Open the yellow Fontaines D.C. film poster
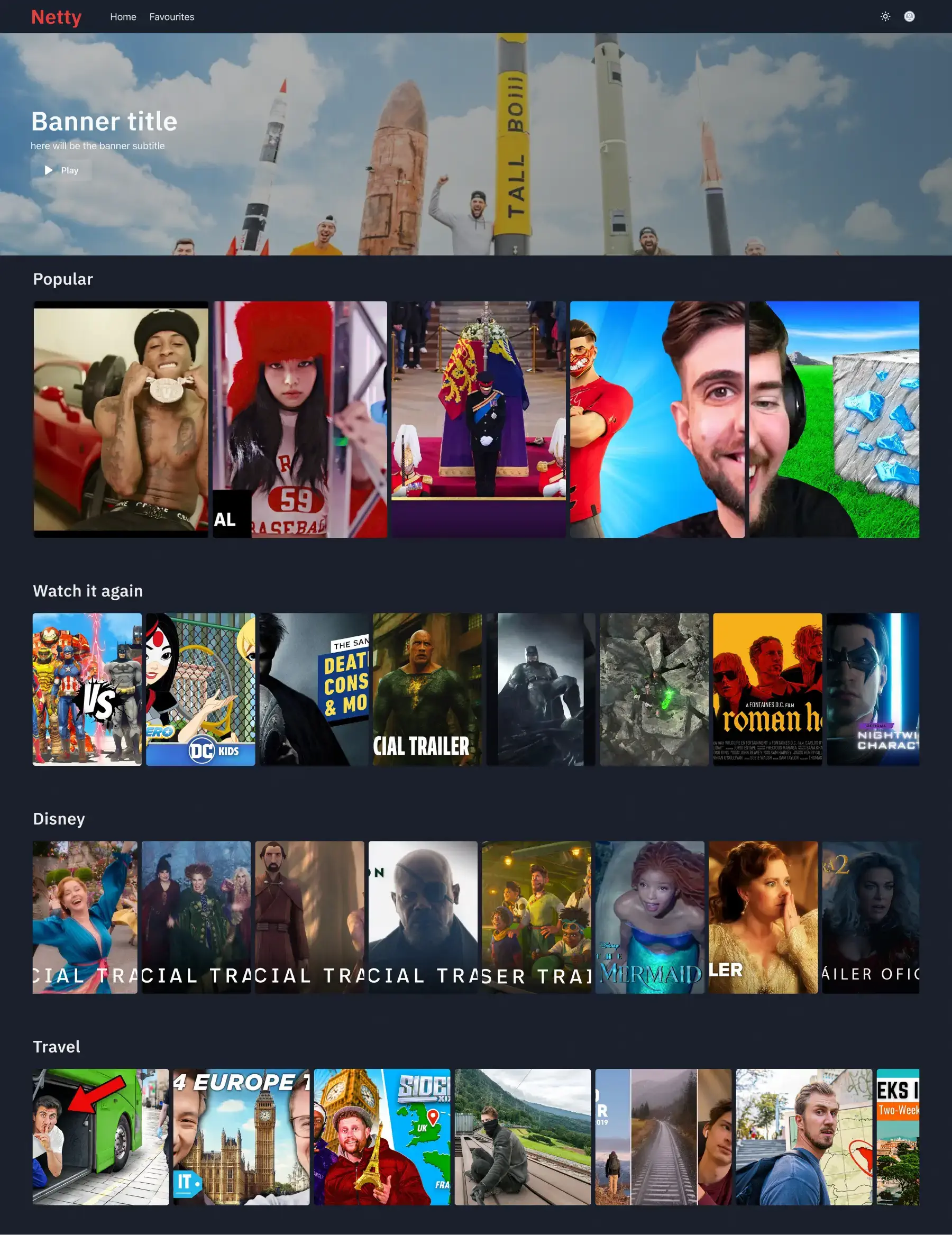 [x=768, y=689]
